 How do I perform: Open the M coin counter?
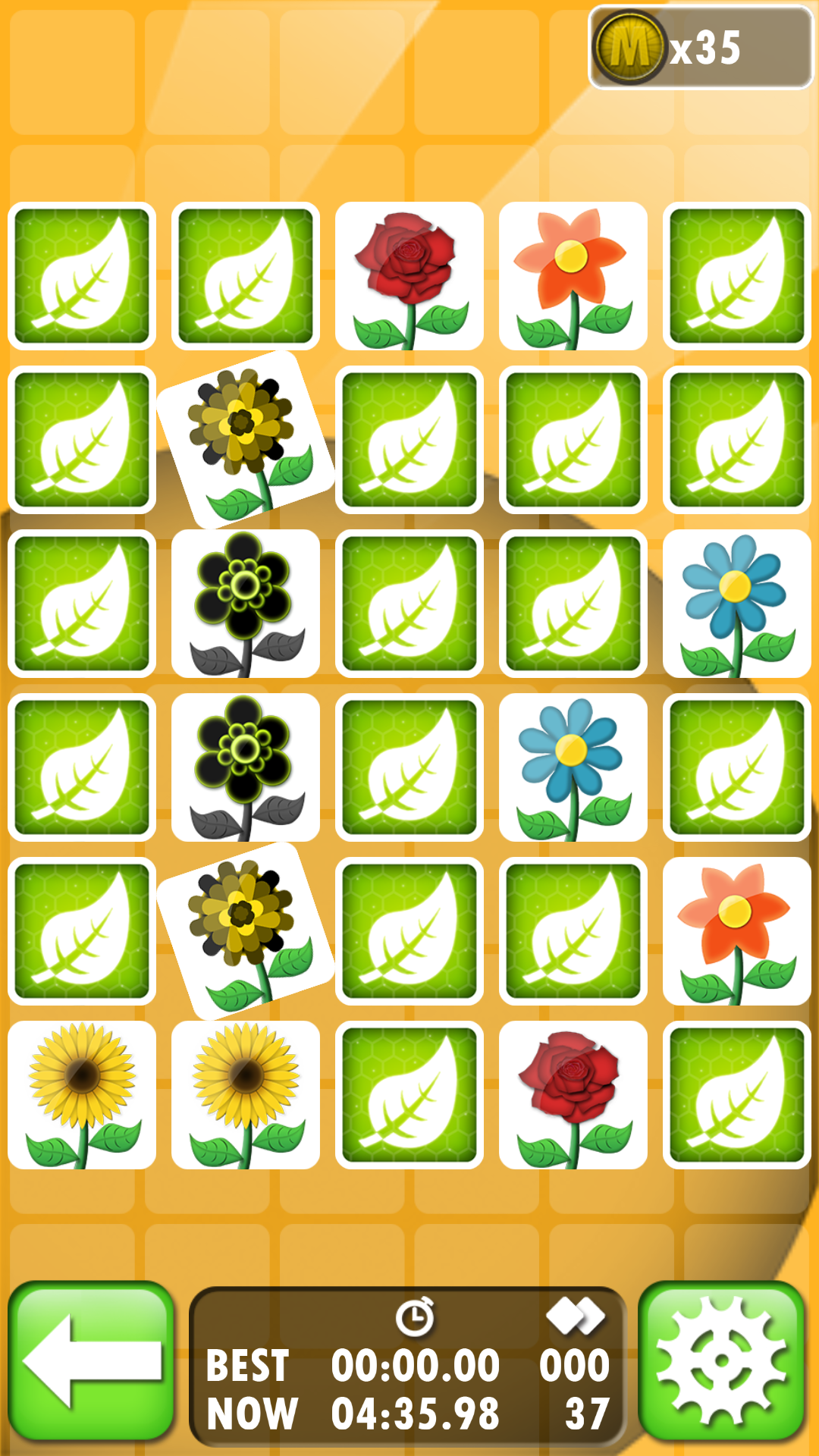point(701,48)
